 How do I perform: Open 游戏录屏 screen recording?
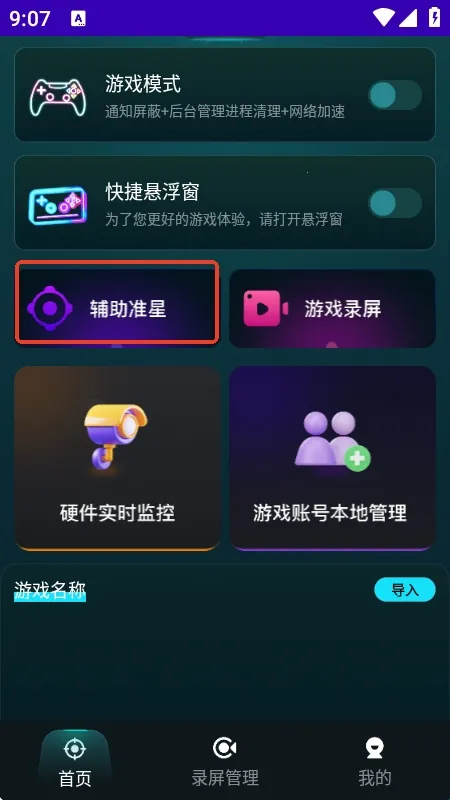332,309
